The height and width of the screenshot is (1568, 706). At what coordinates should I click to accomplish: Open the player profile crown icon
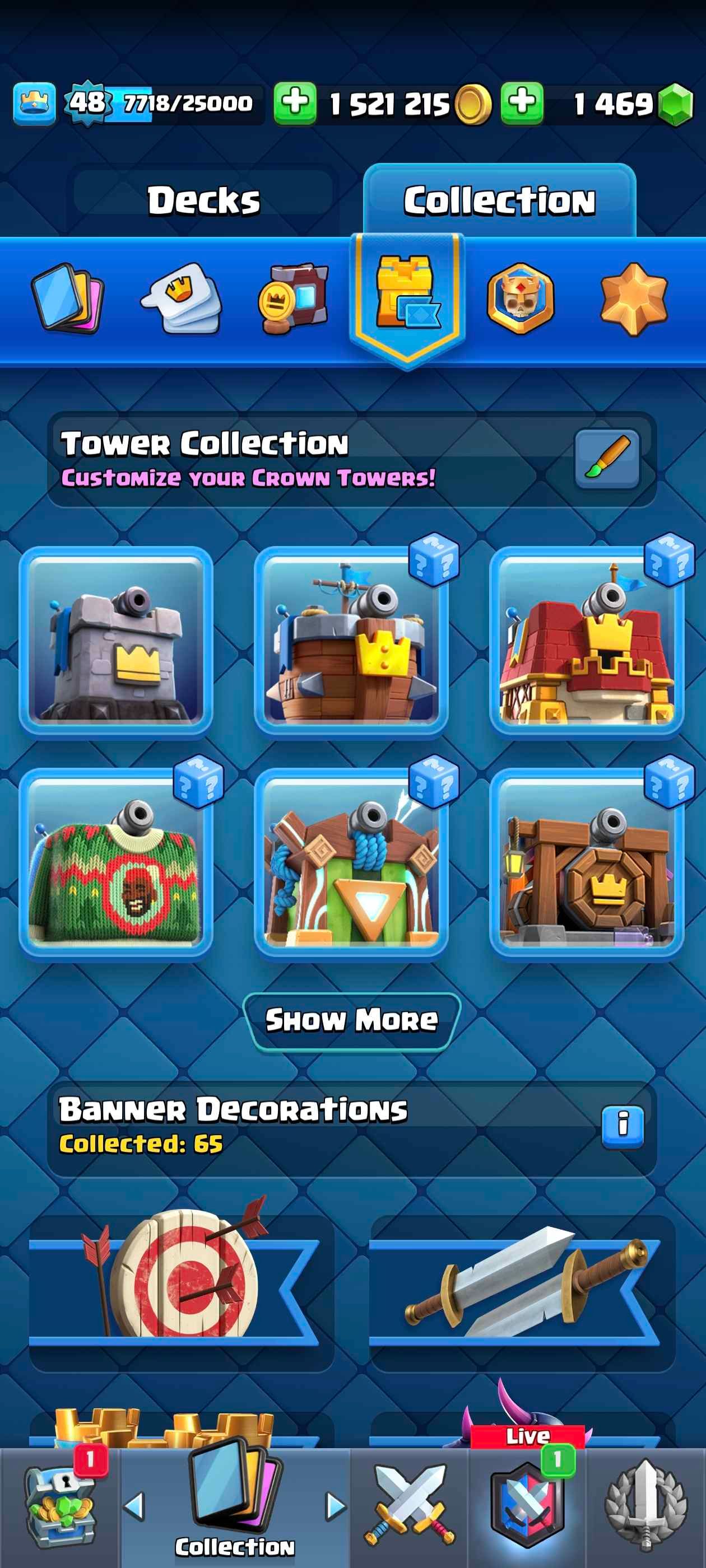tap(34, 104)
